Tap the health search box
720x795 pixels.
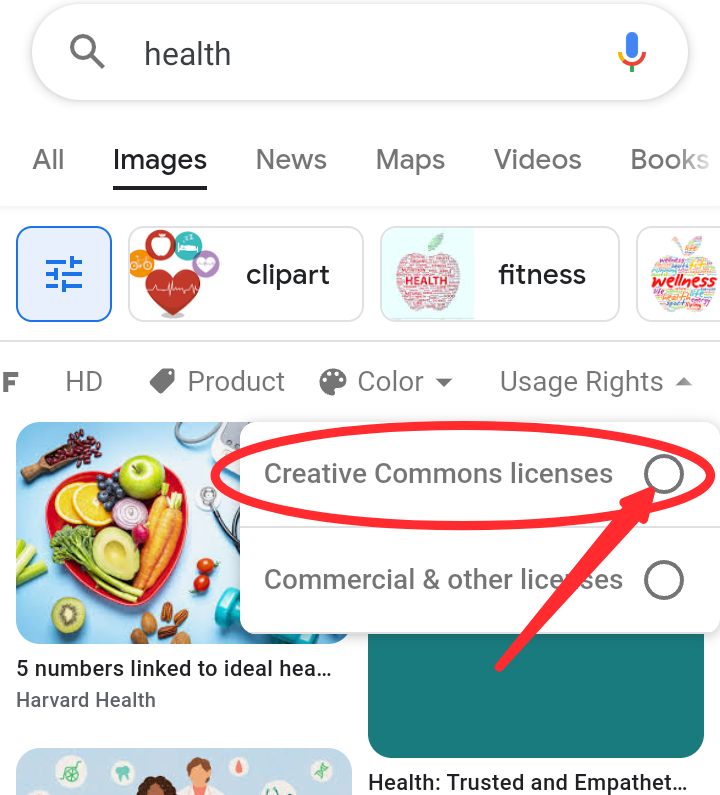pyautogui.click(x=359, y=52)
